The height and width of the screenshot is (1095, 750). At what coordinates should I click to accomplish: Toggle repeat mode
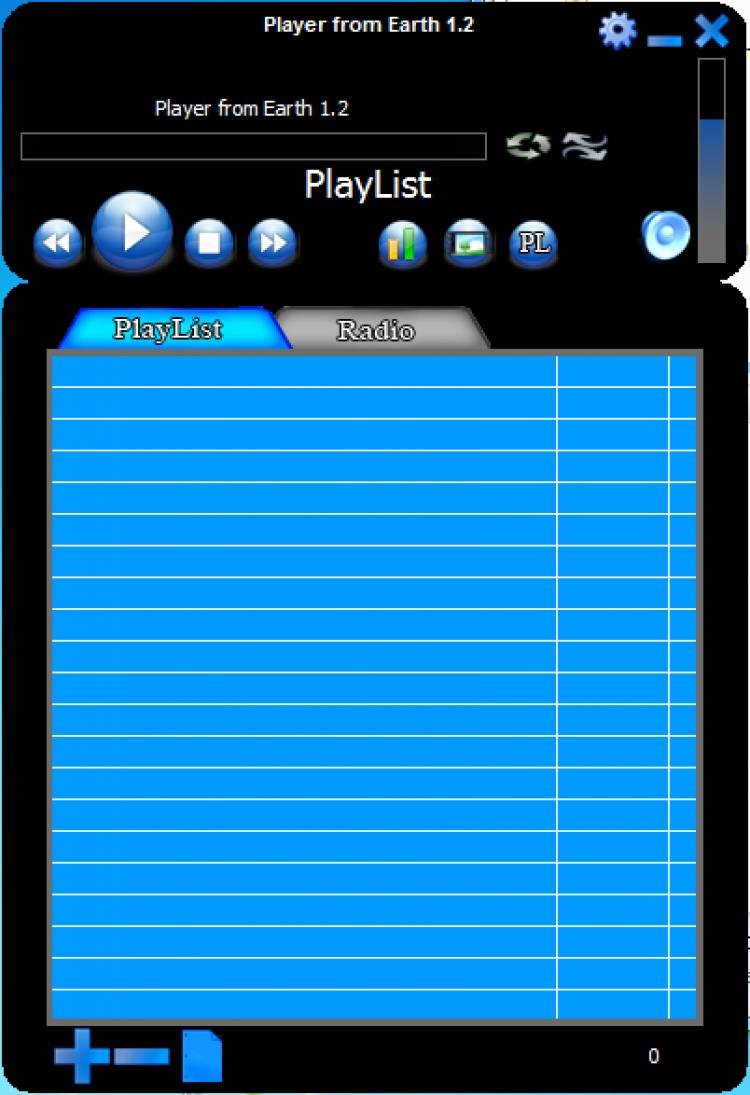(528, 146)
